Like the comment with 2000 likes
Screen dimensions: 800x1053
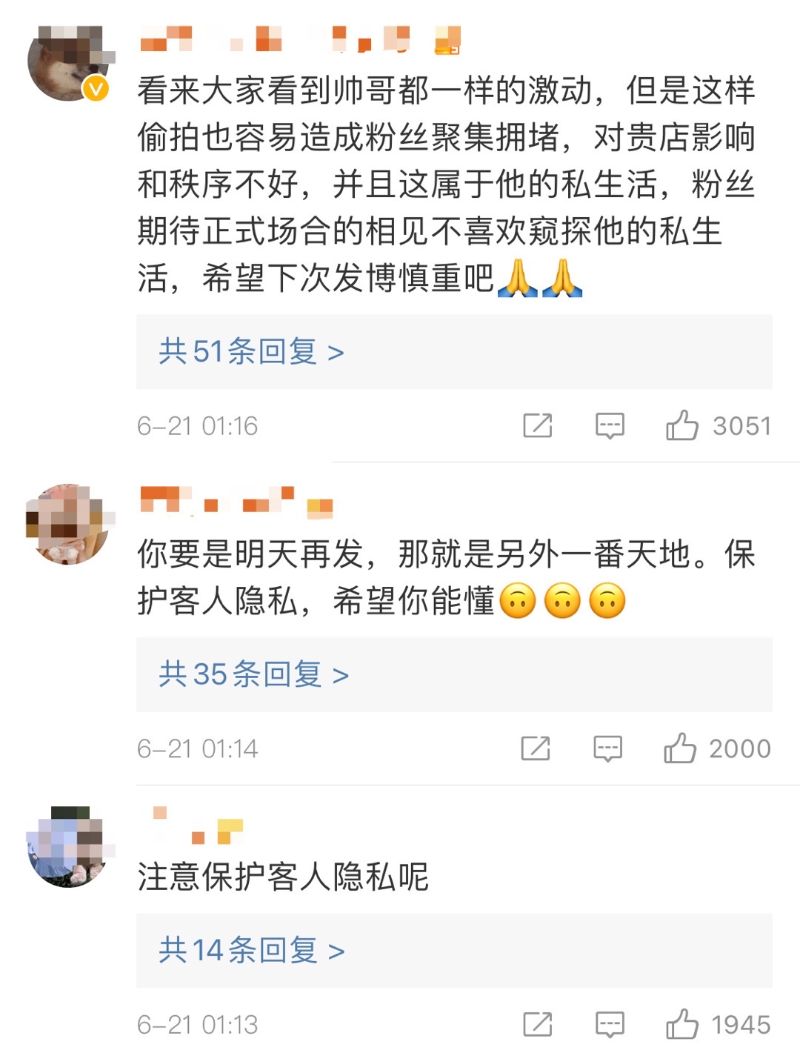pyautogui.click(x=681, y=748)
